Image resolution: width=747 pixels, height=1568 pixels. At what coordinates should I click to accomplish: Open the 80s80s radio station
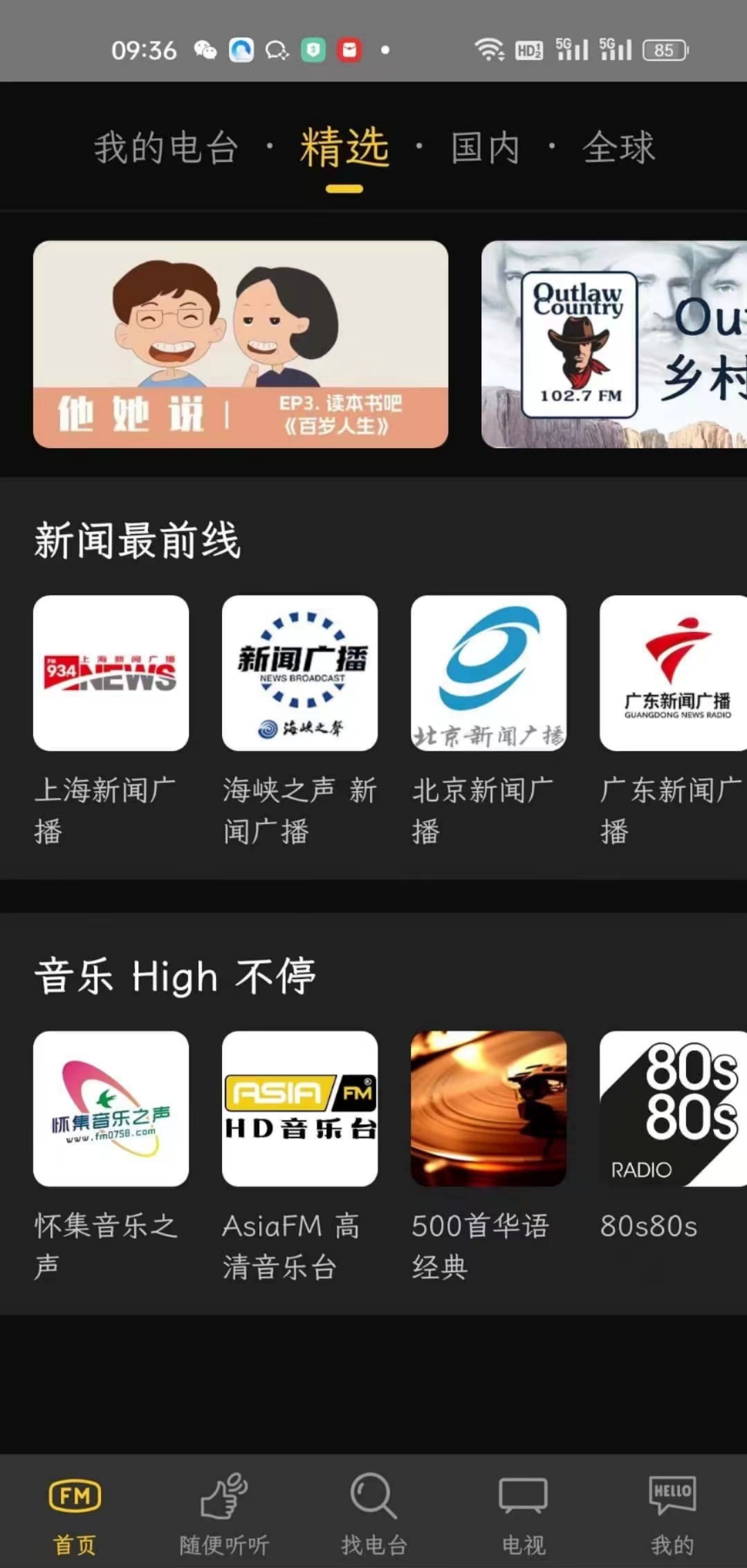672,1108
